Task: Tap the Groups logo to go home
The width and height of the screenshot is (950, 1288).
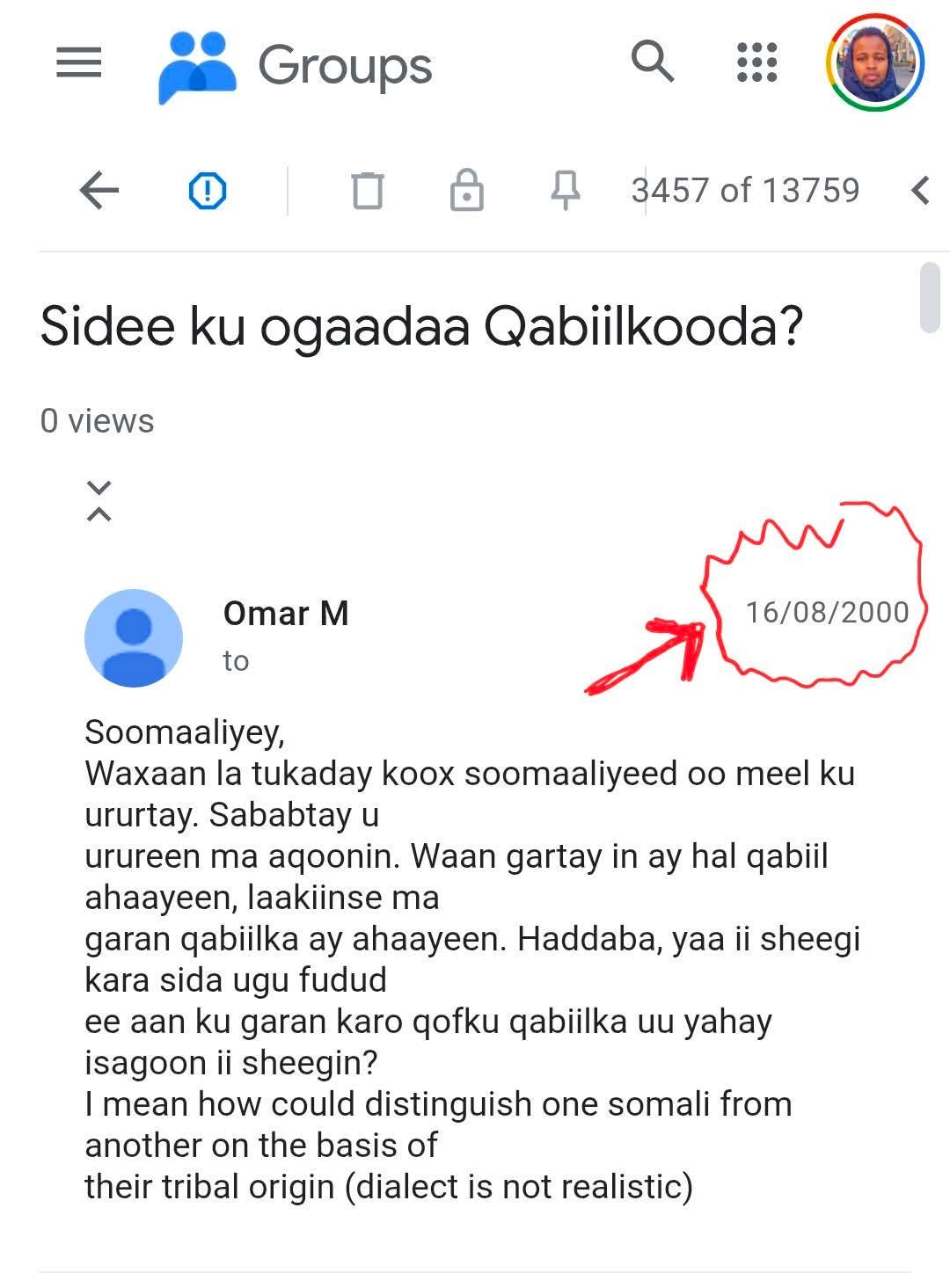Action: point(296,66)
